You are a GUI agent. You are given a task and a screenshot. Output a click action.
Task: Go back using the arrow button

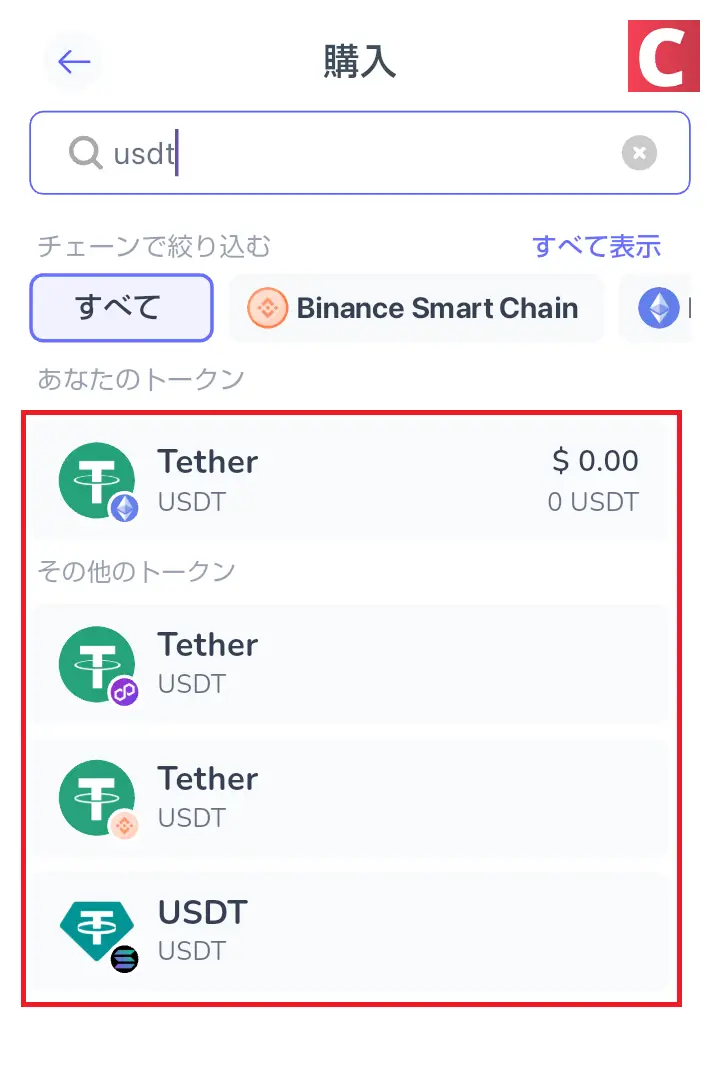(72, 61)
